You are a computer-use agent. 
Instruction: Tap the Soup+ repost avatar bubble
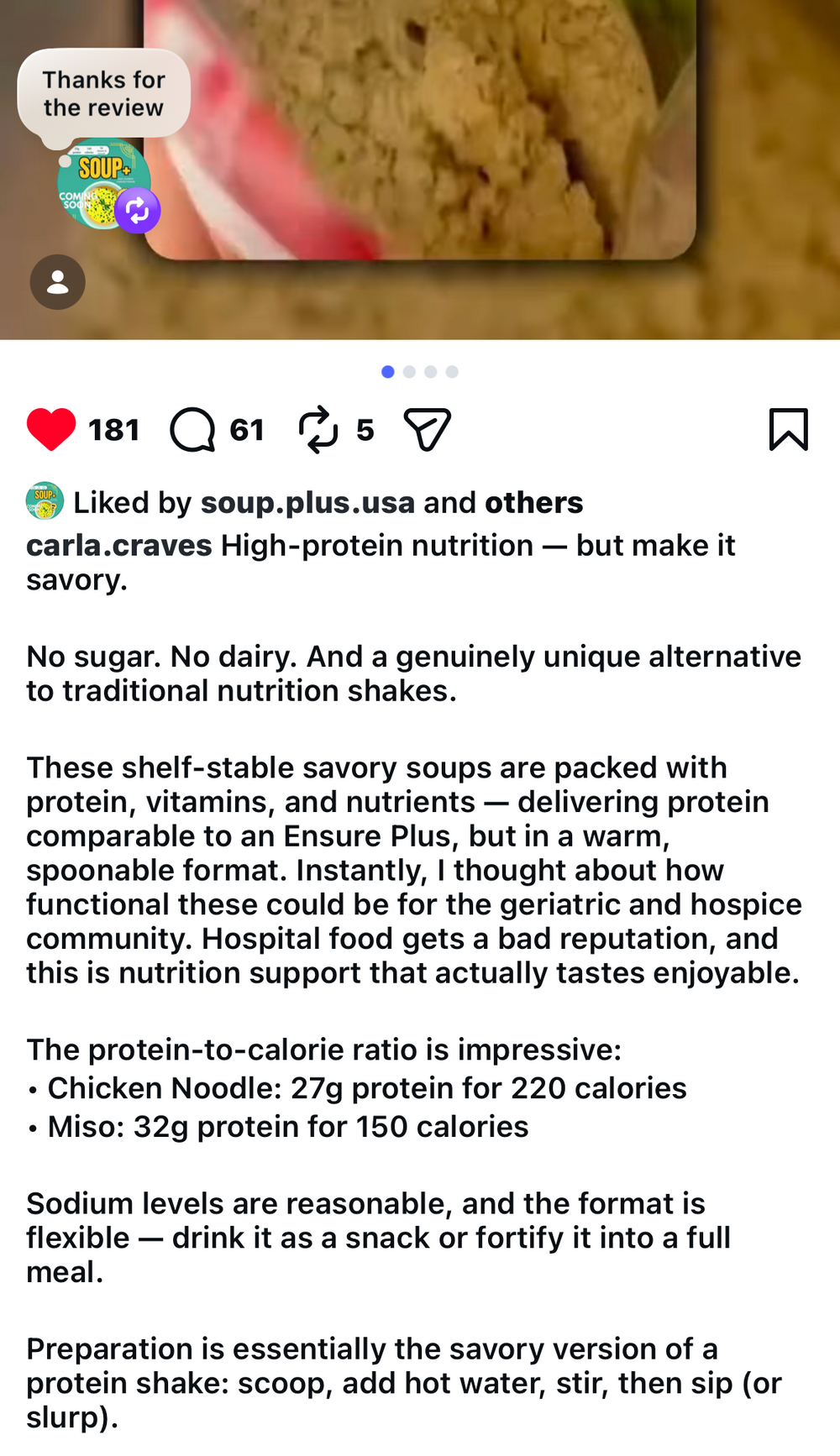tap(103, 184)
